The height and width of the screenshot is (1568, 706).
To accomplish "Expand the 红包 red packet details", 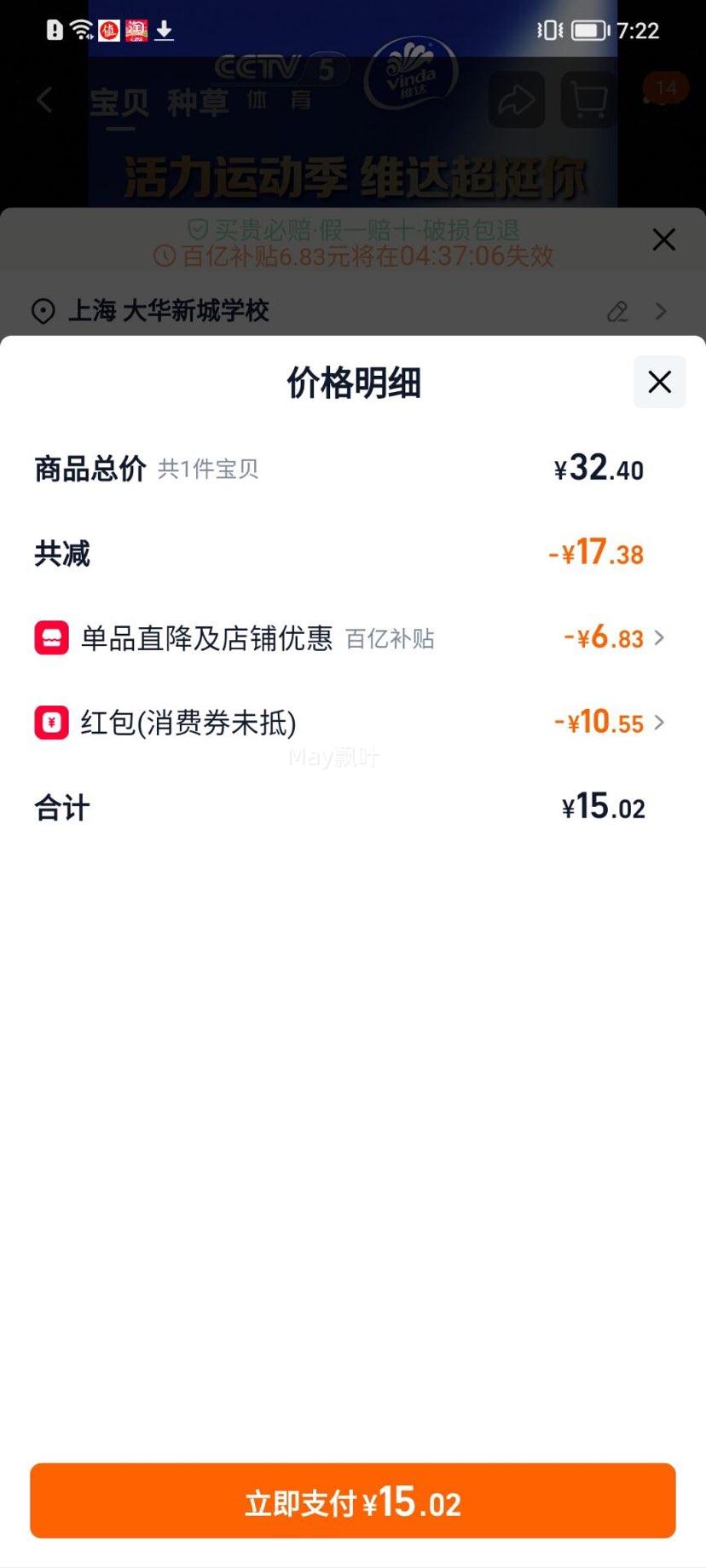I will (658, 723).
